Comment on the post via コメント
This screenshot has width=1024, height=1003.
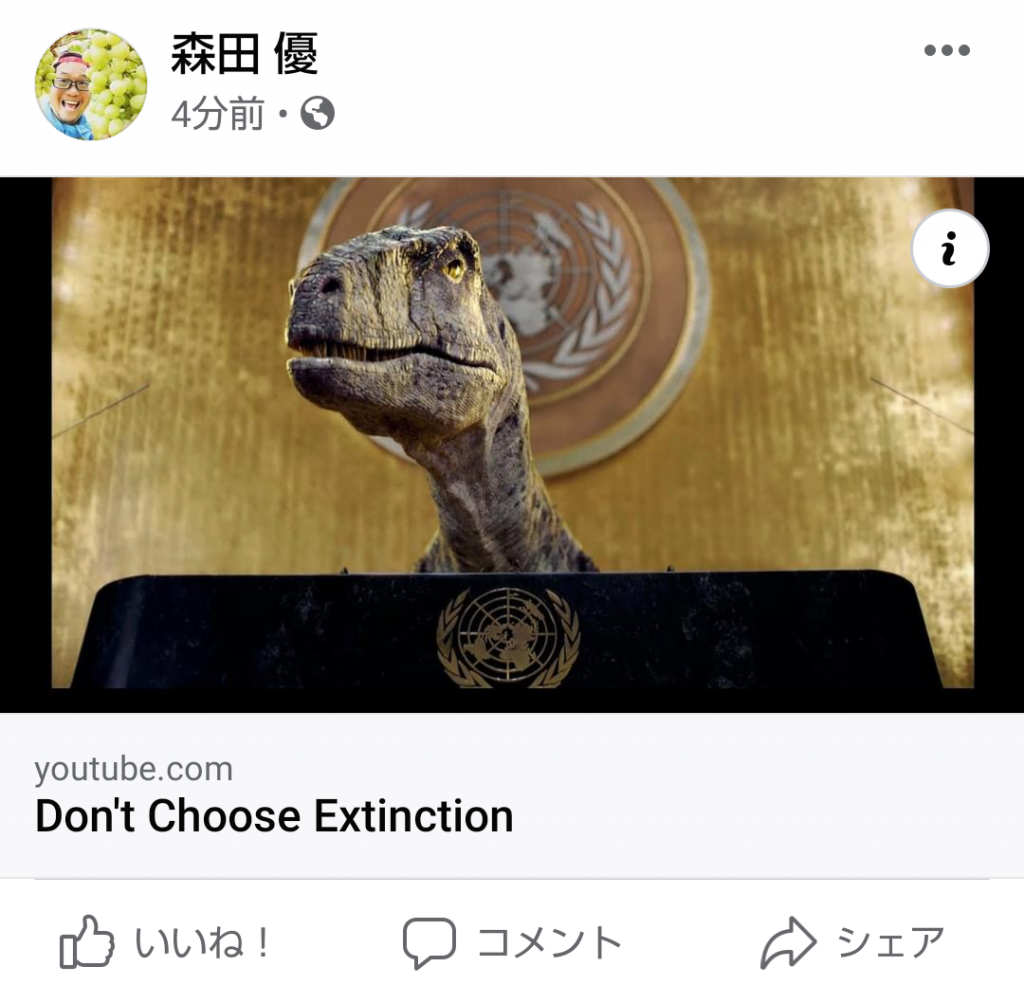pyautogui.click(x=512, y=942)
